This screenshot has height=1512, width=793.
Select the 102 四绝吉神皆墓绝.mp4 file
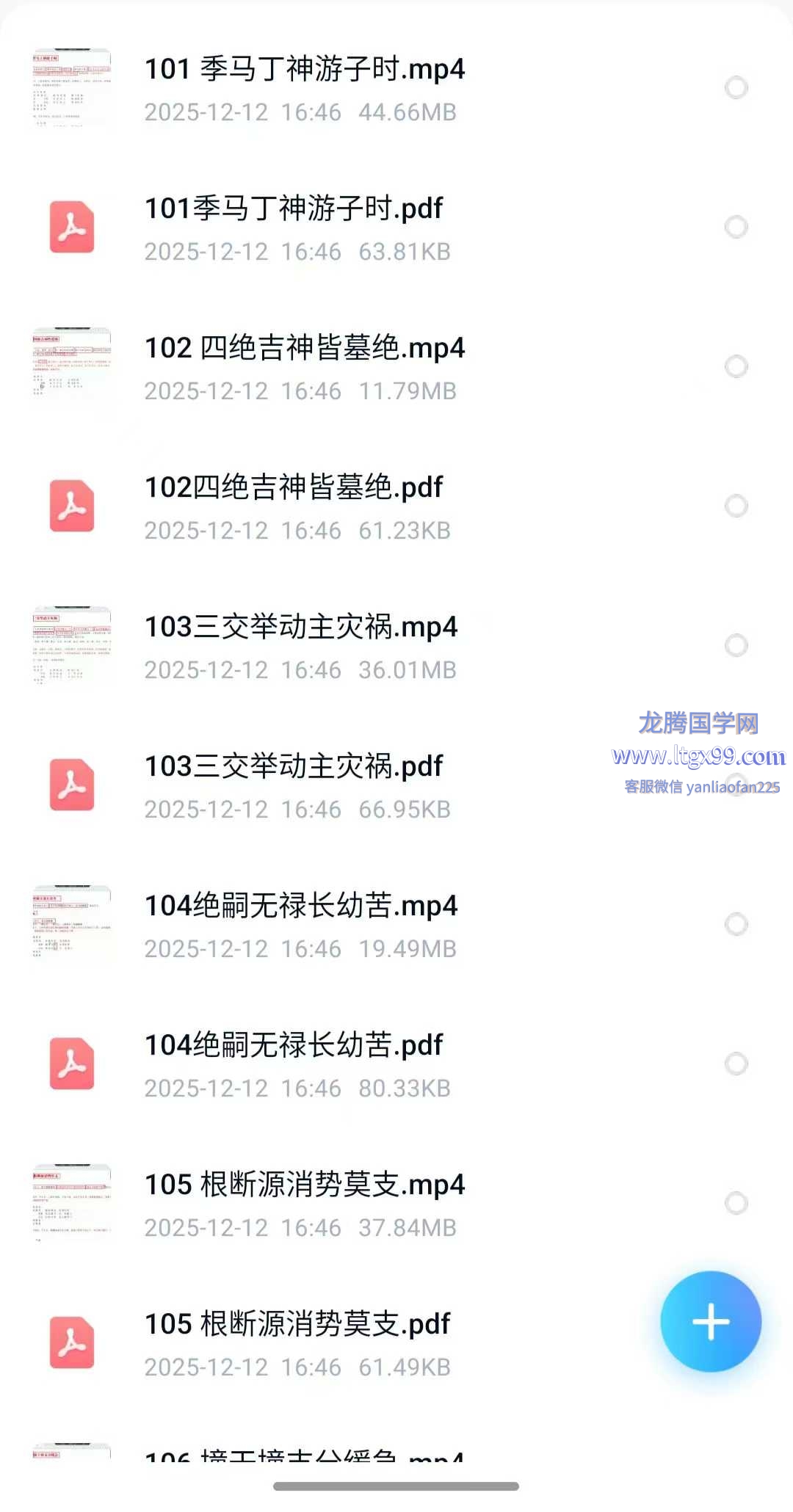[x=736, y=367]
